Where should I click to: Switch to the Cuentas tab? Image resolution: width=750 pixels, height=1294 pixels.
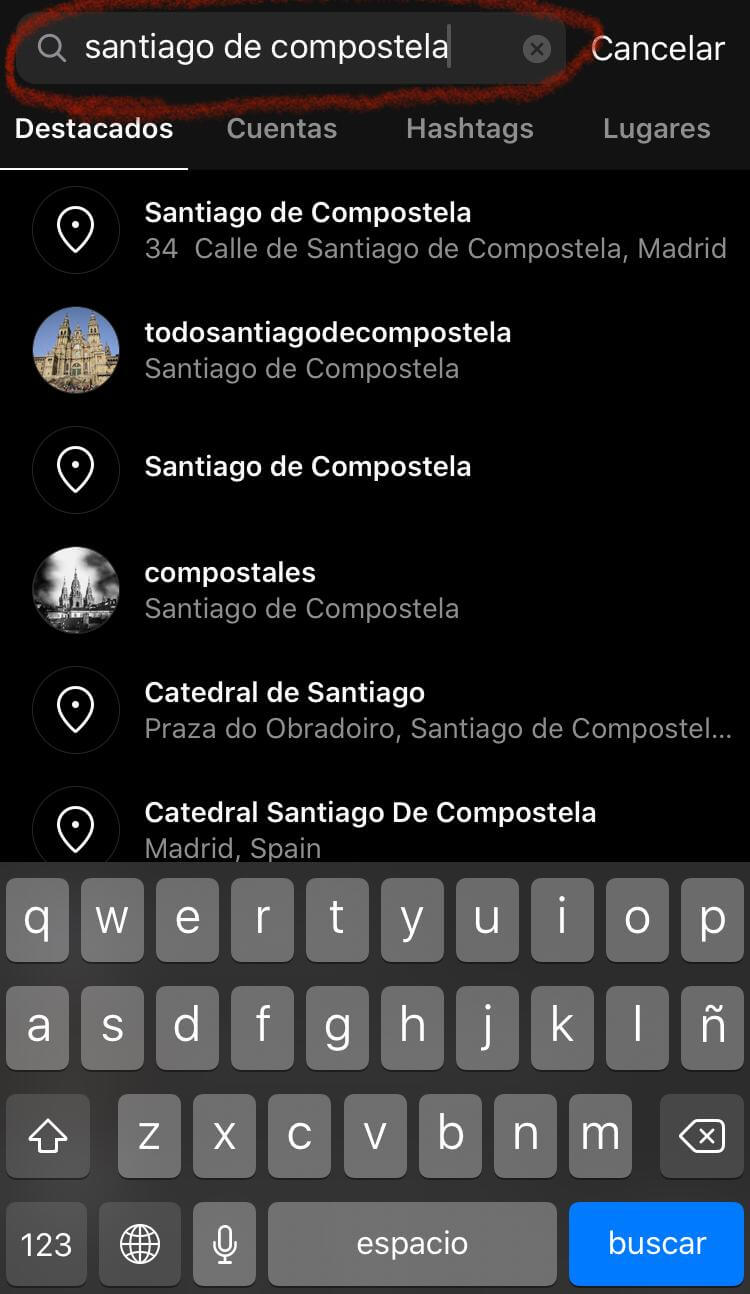[282, 129]
